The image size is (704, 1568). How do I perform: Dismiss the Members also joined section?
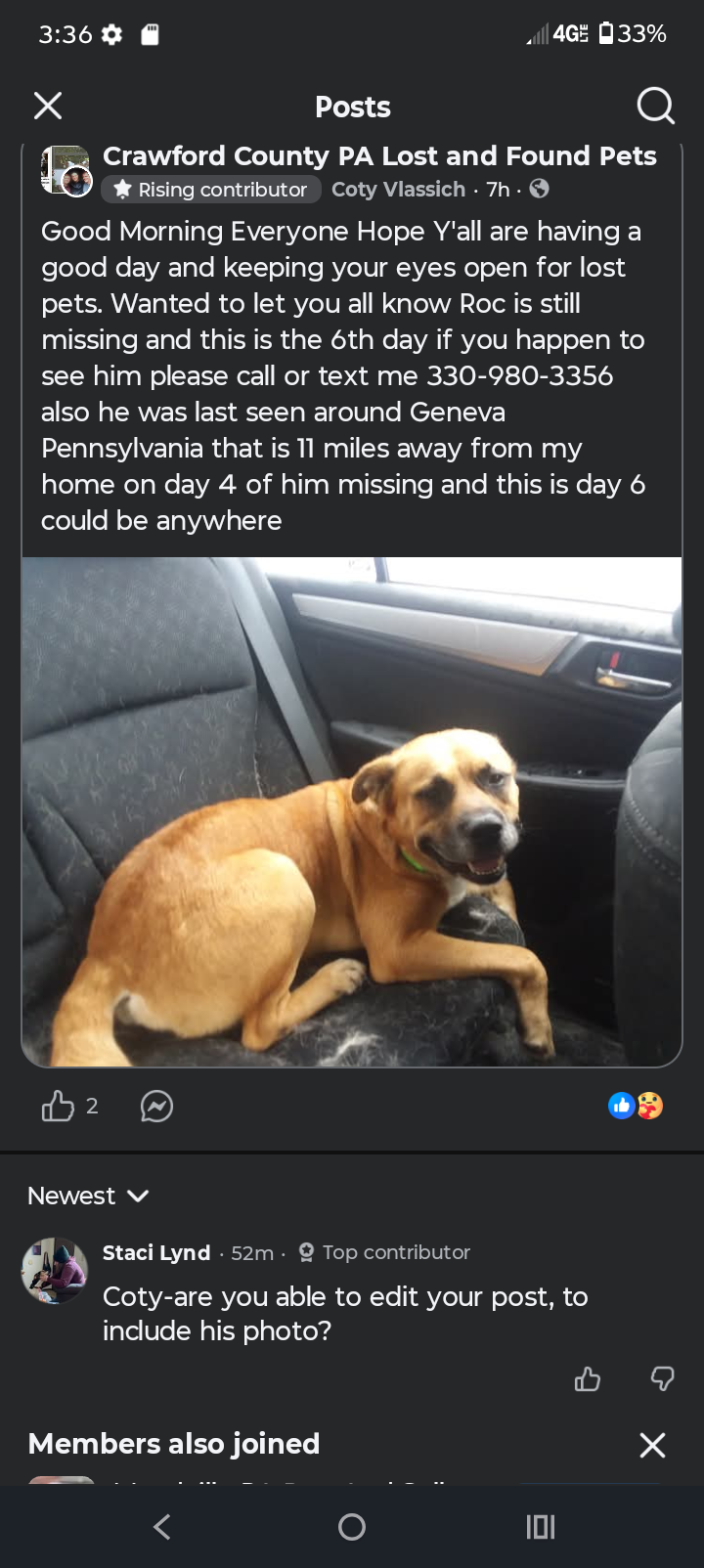pyautogui.click(x=652, y=1445)
